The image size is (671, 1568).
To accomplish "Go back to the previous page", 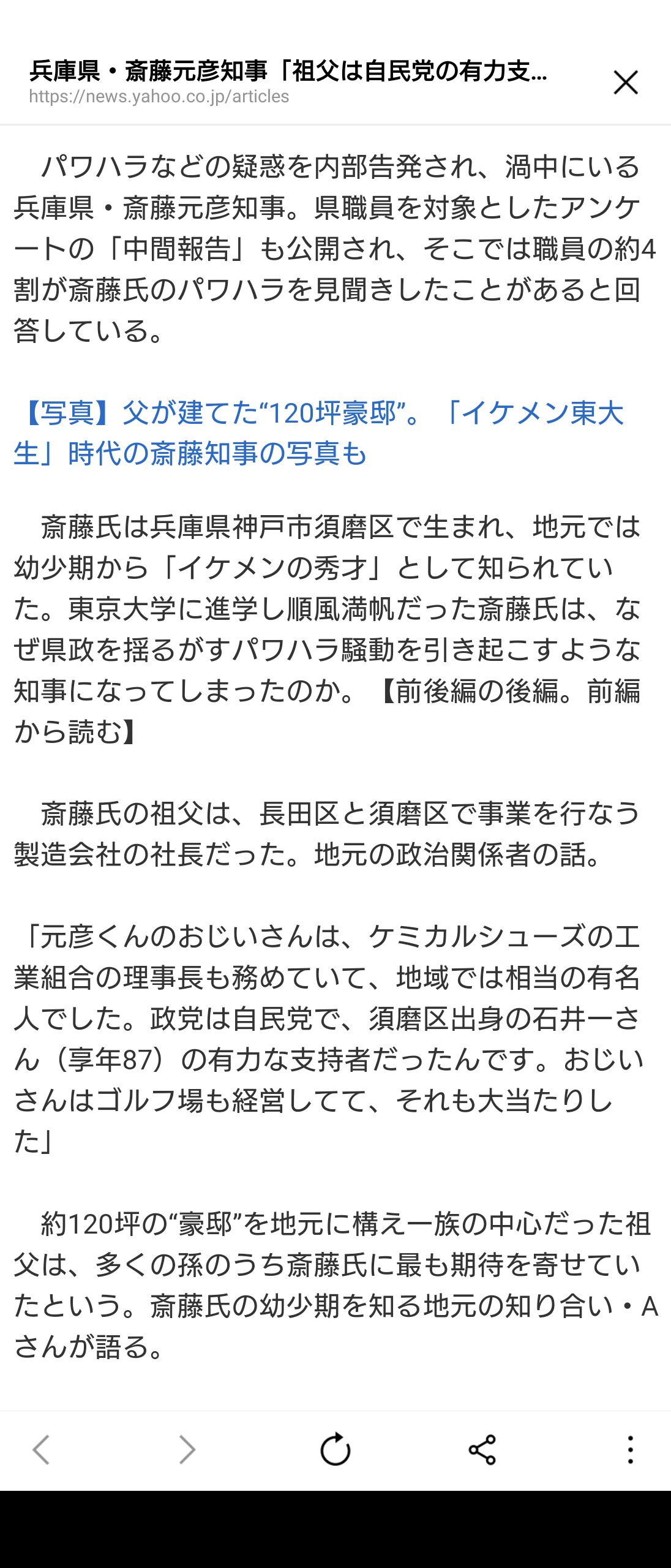I will tap(41, 1449).
